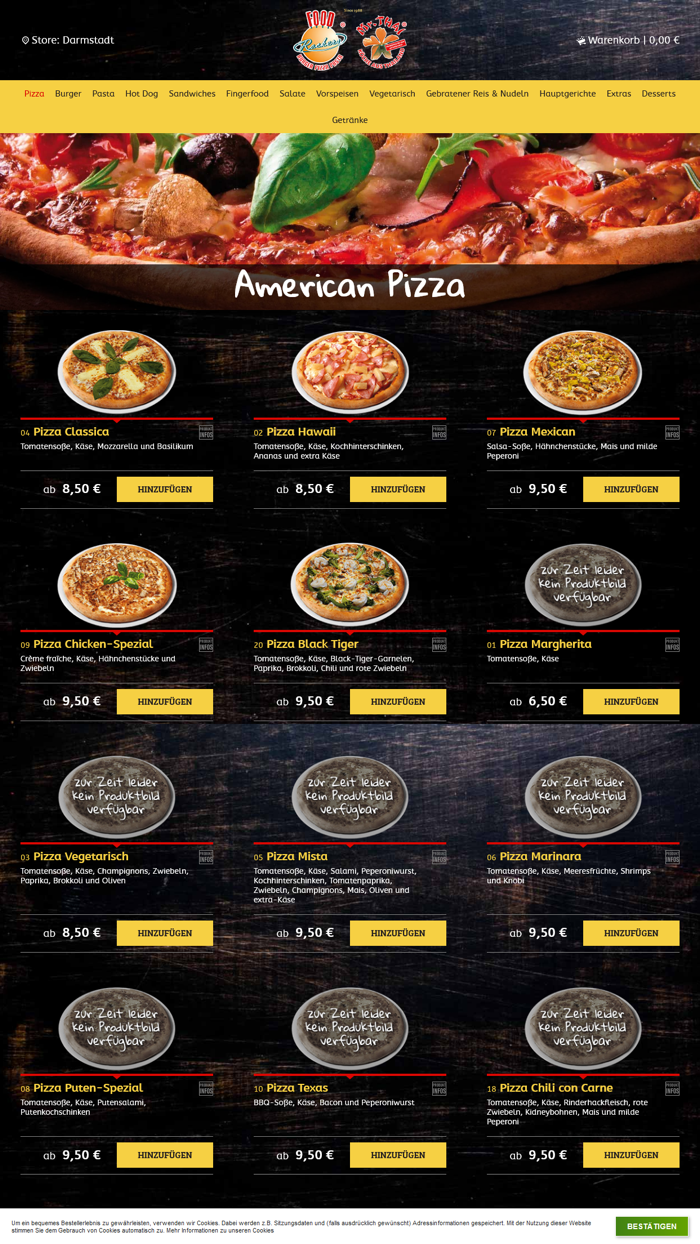Open the Warenkorb shopping cart
700x1244 pixels.
628,40
